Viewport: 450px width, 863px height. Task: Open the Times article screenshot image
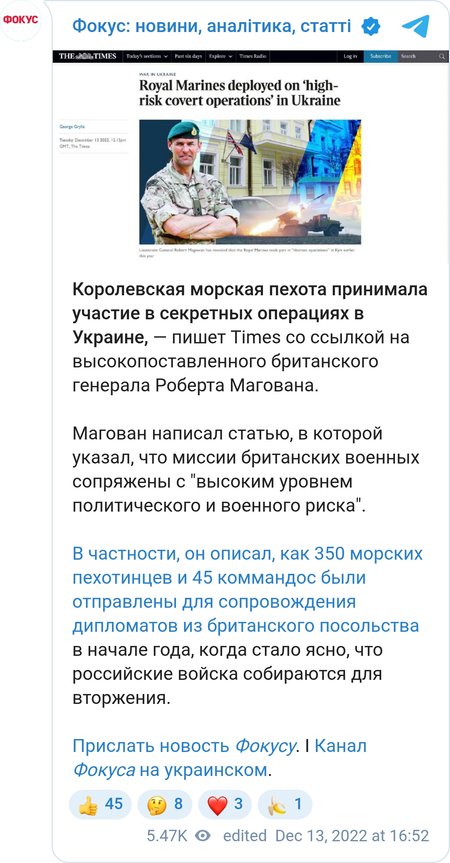pyautogui.click(x=251, y=155)
